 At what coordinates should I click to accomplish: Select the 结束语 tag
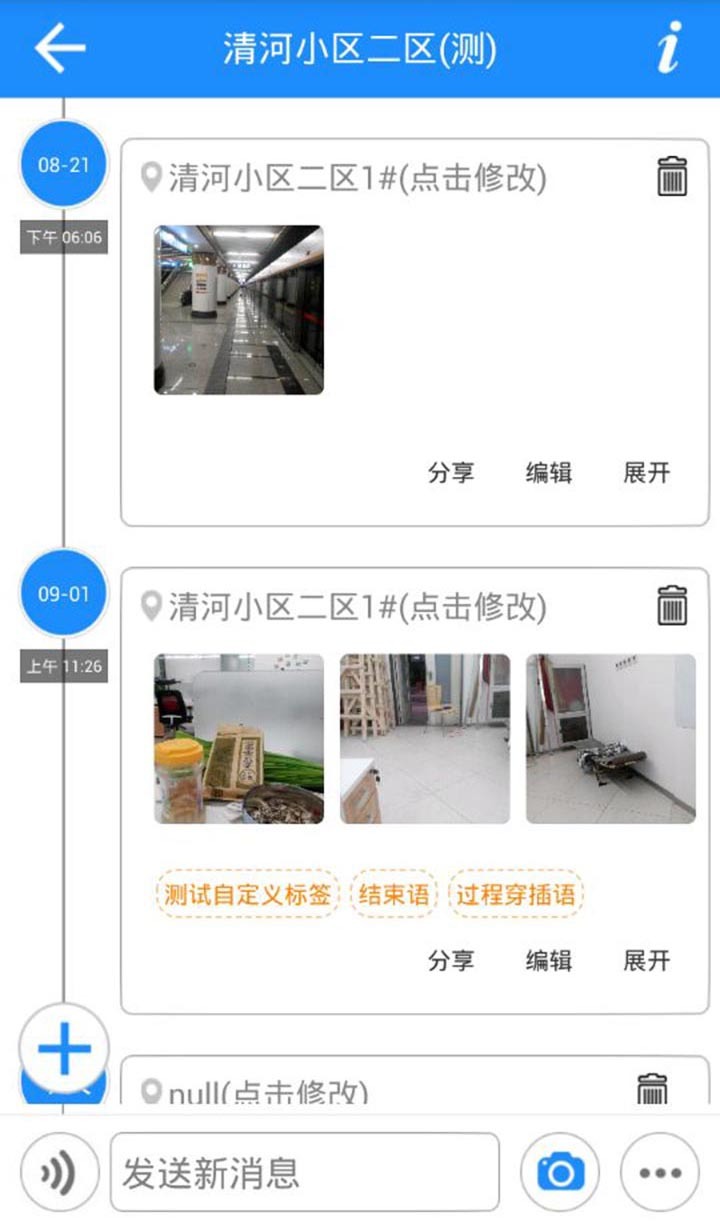pyautogui.click(x=394, y=894)
